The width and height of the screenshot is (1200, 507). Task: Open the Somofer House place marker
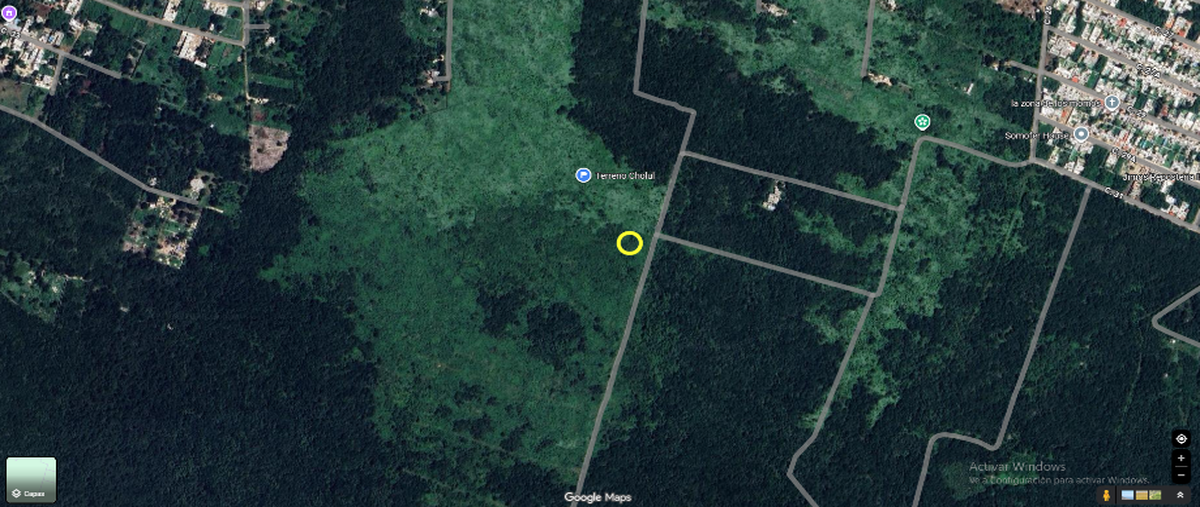1081,134
